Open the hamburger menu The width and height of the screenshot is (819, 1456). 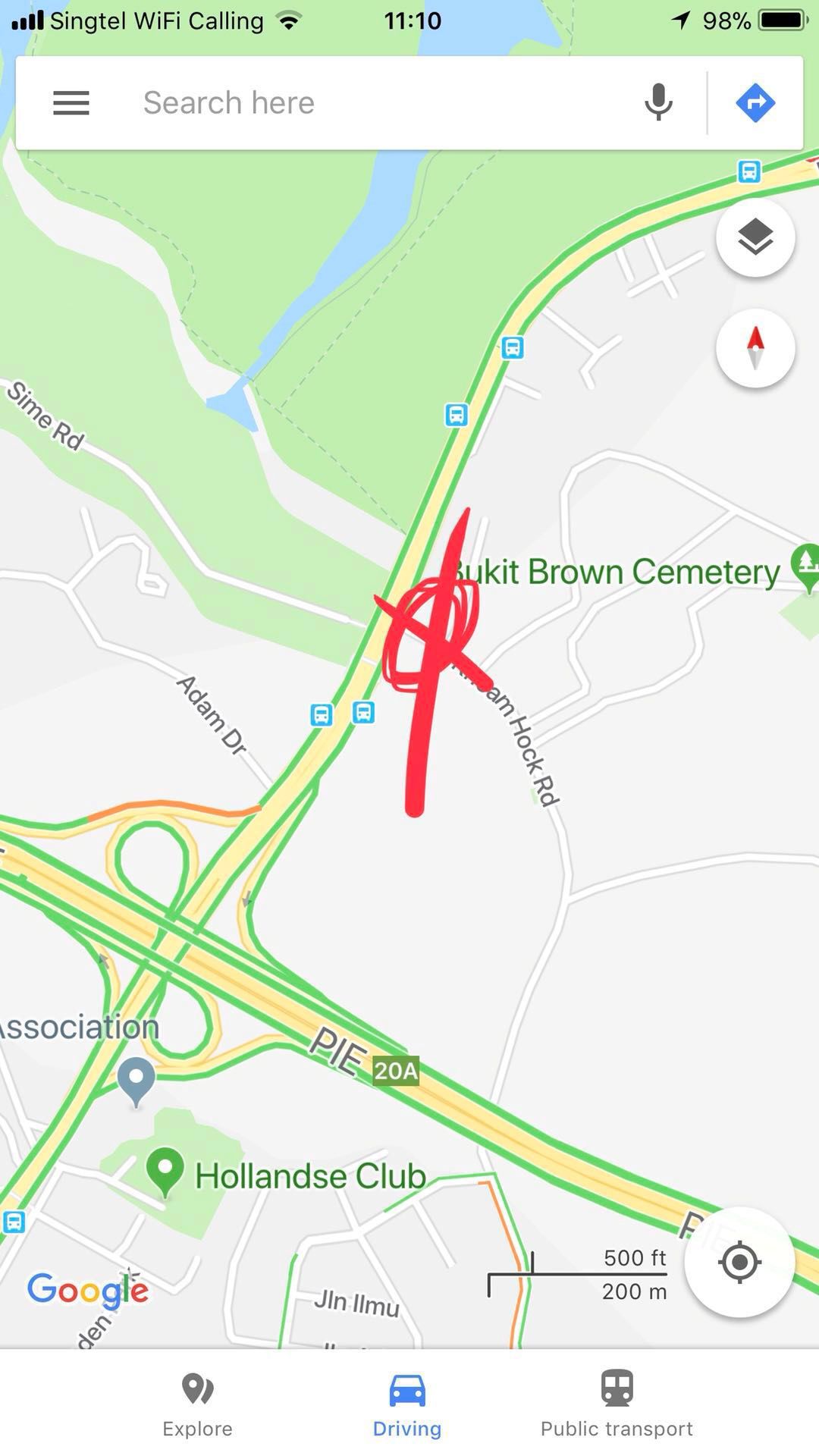click(71, 102)
